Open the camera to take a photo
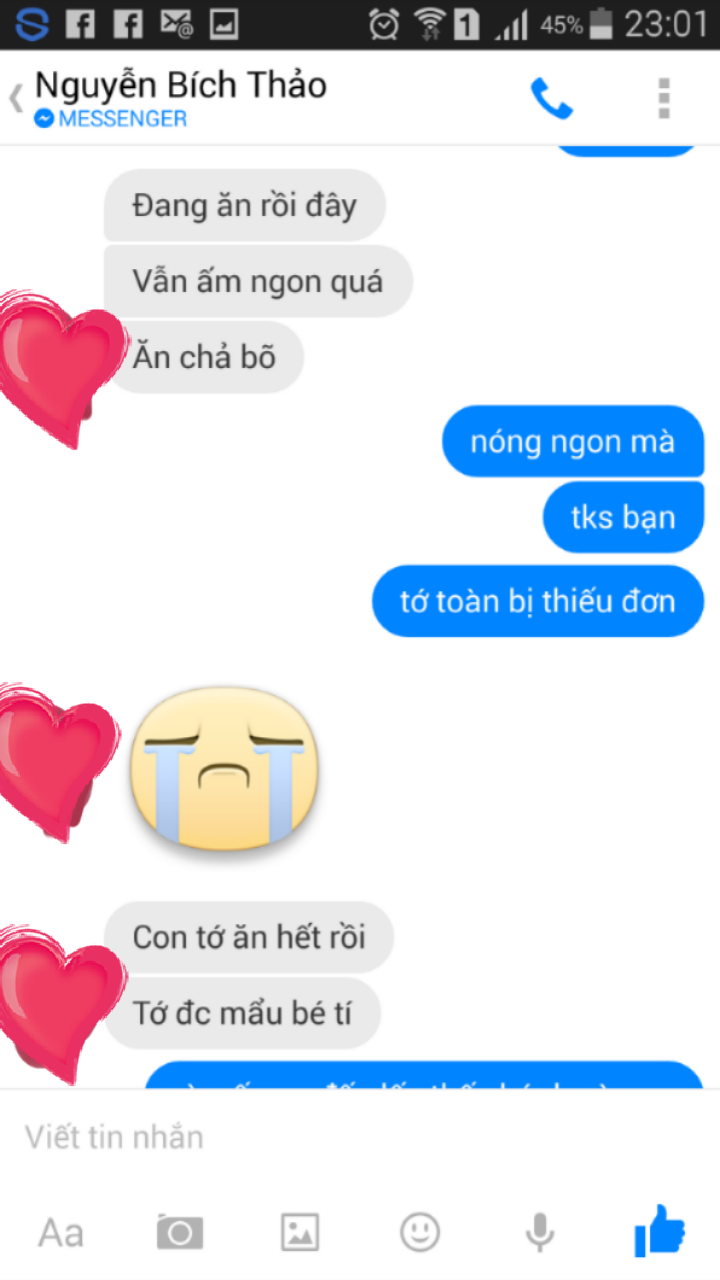Image resolution: width=720 pixels, height=1280 pixels. (x=180, y=1232)
